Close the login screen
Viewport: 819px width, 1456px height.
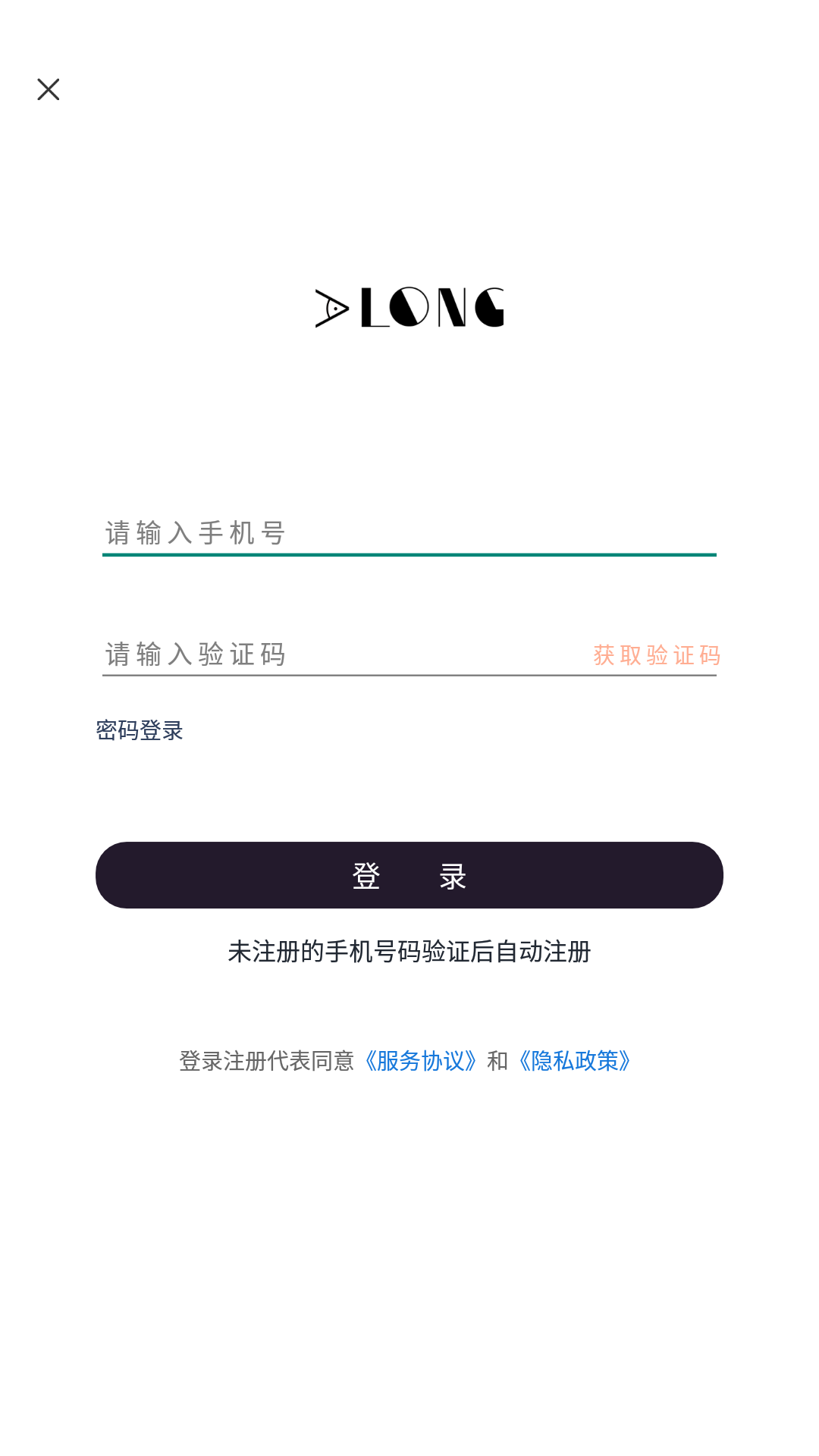pyautogui.click(x=49, y=89)
